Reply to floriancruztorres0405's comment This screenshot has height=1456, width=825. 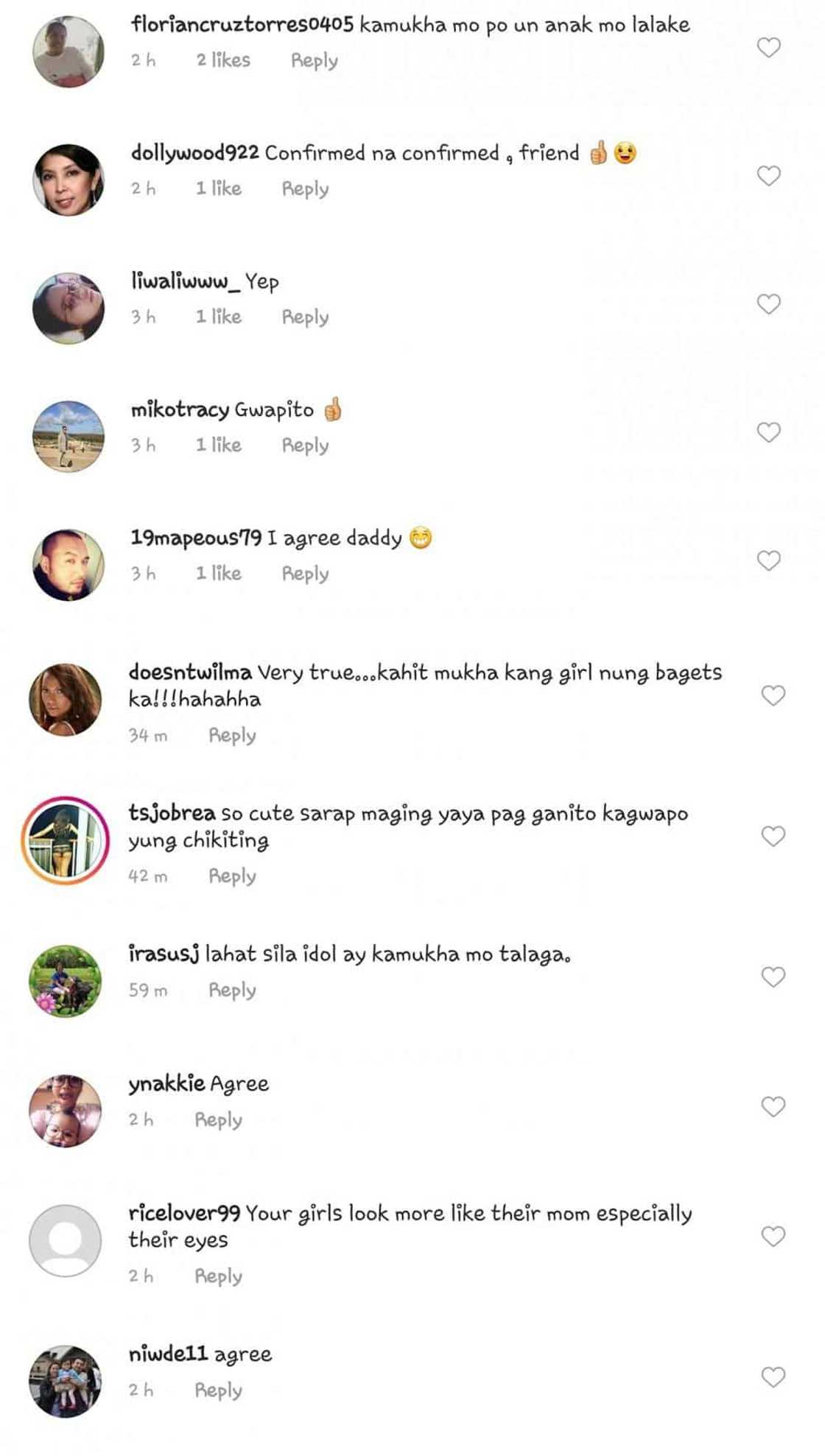(315, 60)
